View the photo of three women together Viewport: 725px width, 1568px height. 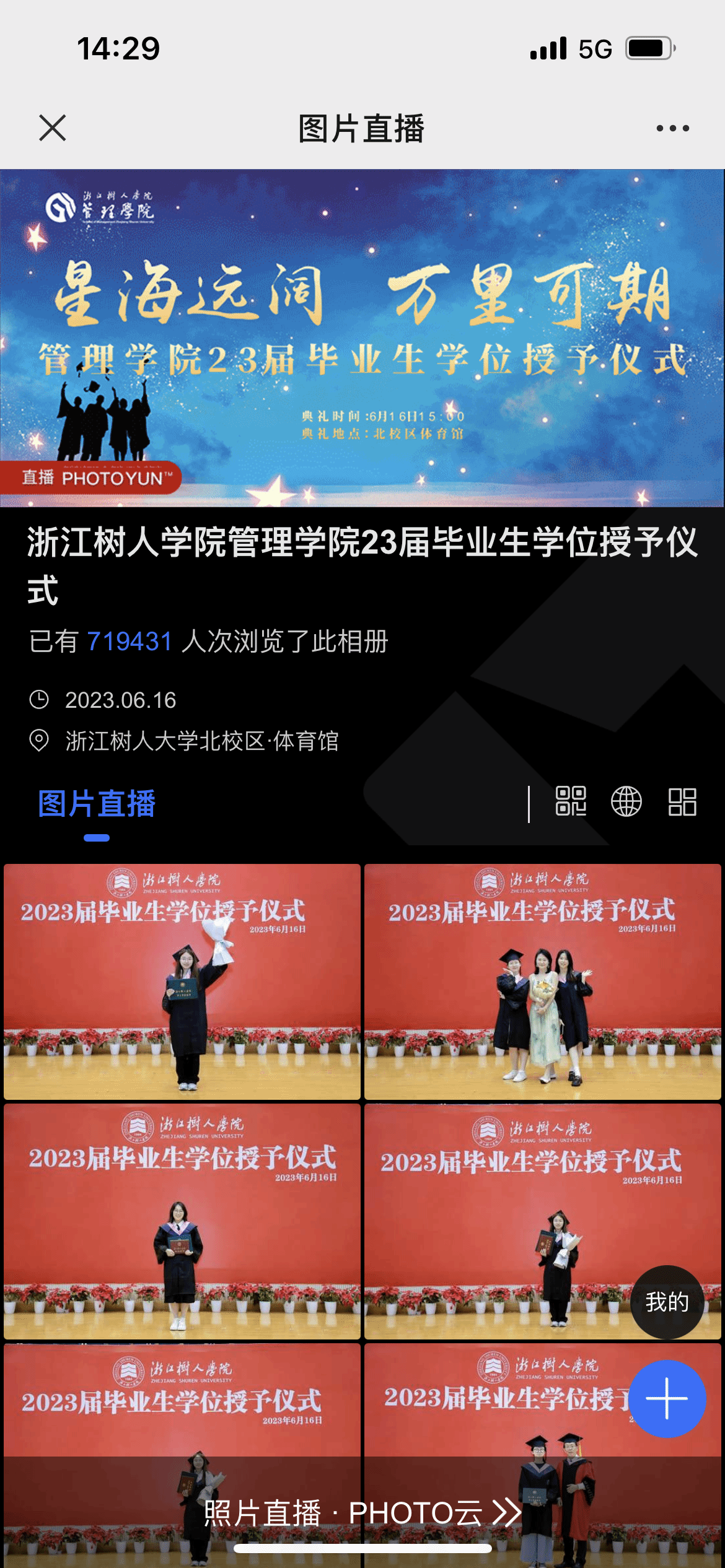click(542, 982)
